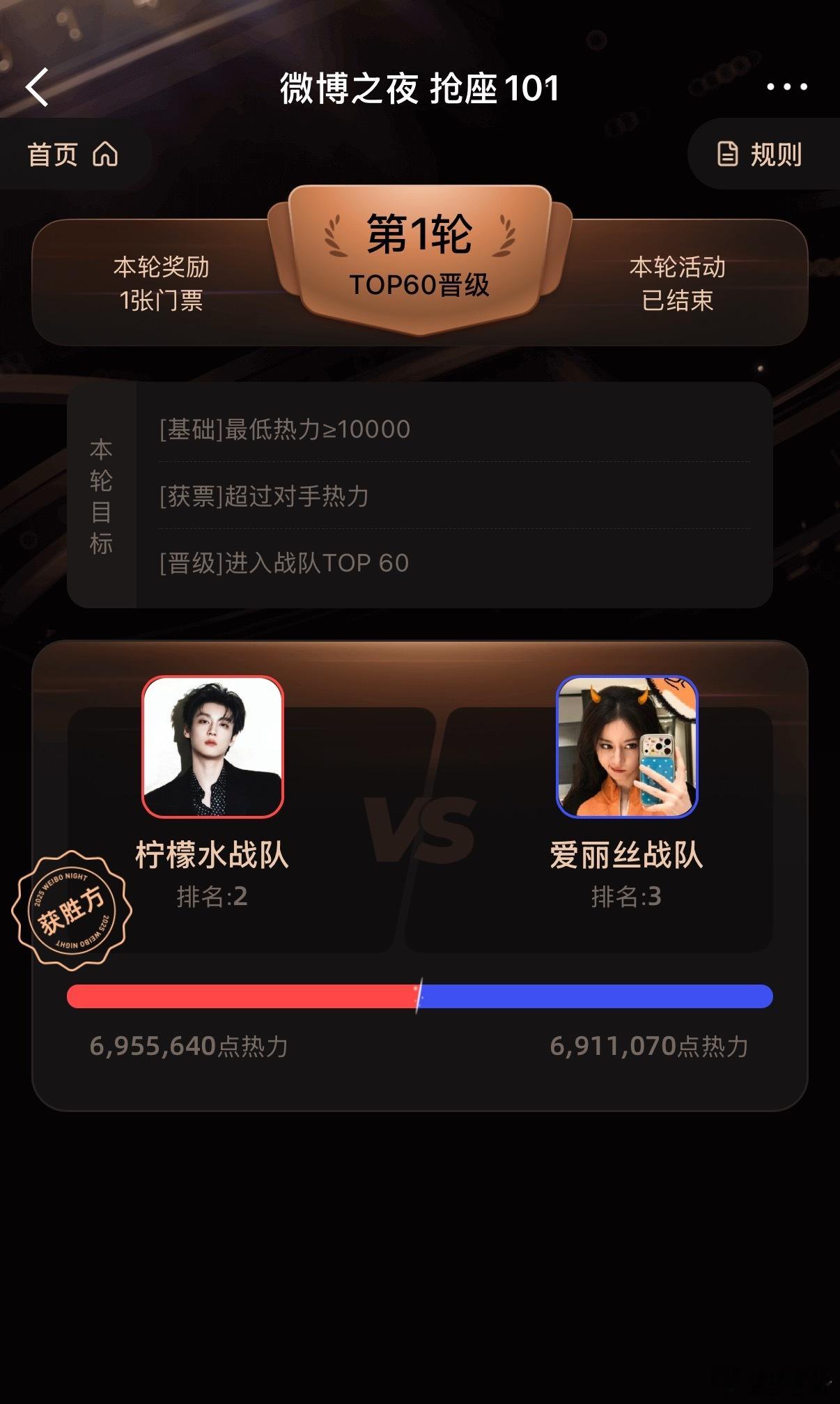Tap the red-blue heat progress bar
The image size is (840, 1404).
419,996
